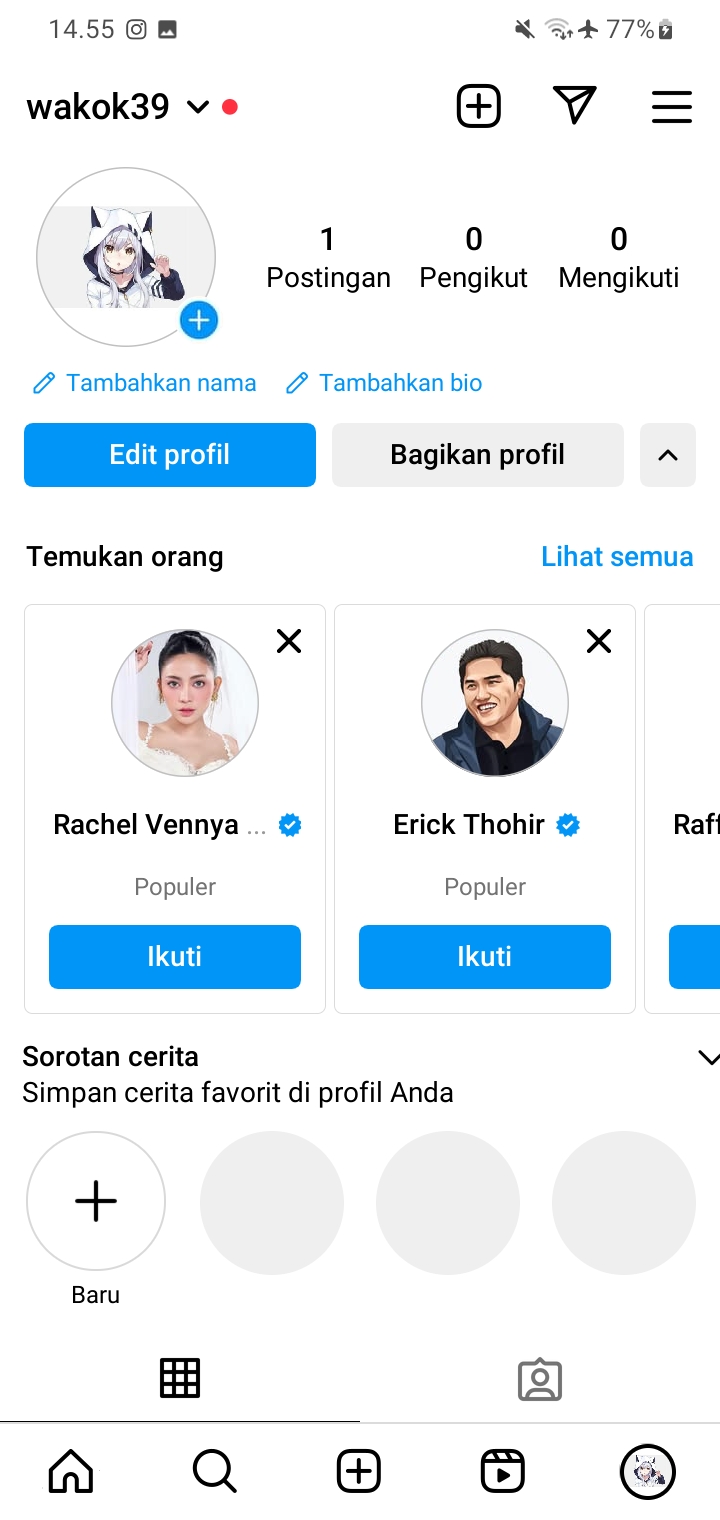The height and width of the screenshot is (1520, 720).
Task: Create a new highlight with Baru
Action: click(96, 1201)
